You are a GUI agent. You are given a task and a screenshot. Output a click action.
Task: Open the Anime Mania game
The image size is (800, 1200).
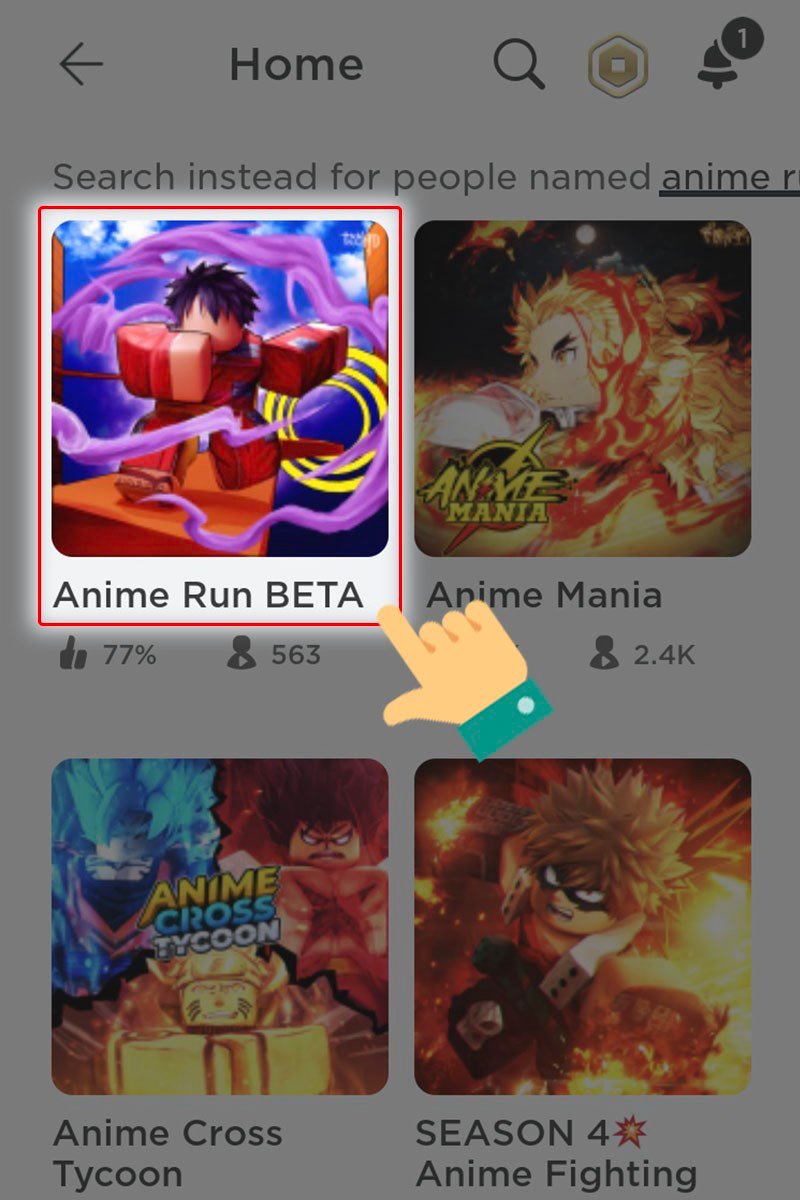[582, 390]
